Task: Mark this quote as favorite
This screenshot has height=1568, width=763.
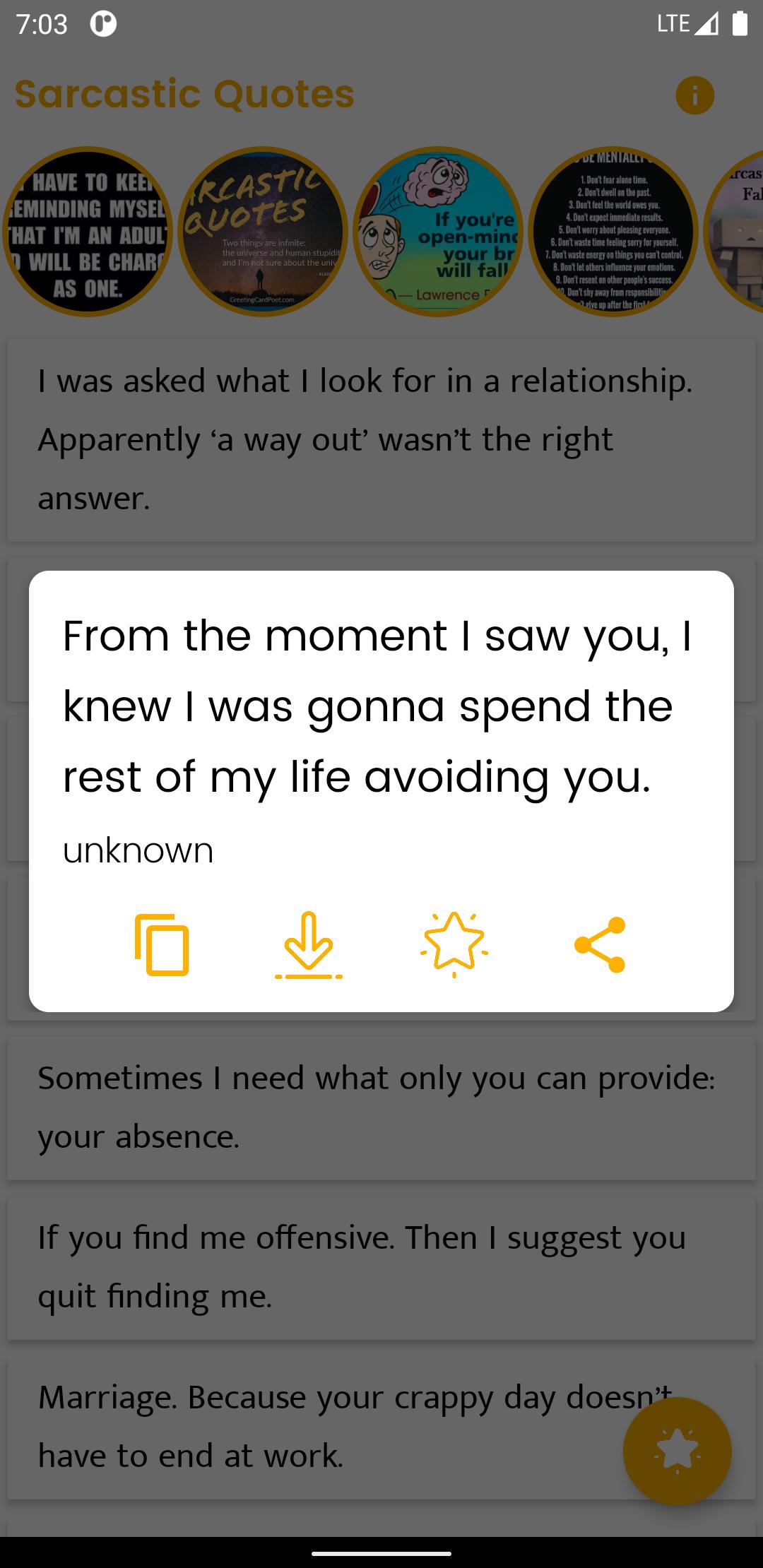Action: click(454, 945)
